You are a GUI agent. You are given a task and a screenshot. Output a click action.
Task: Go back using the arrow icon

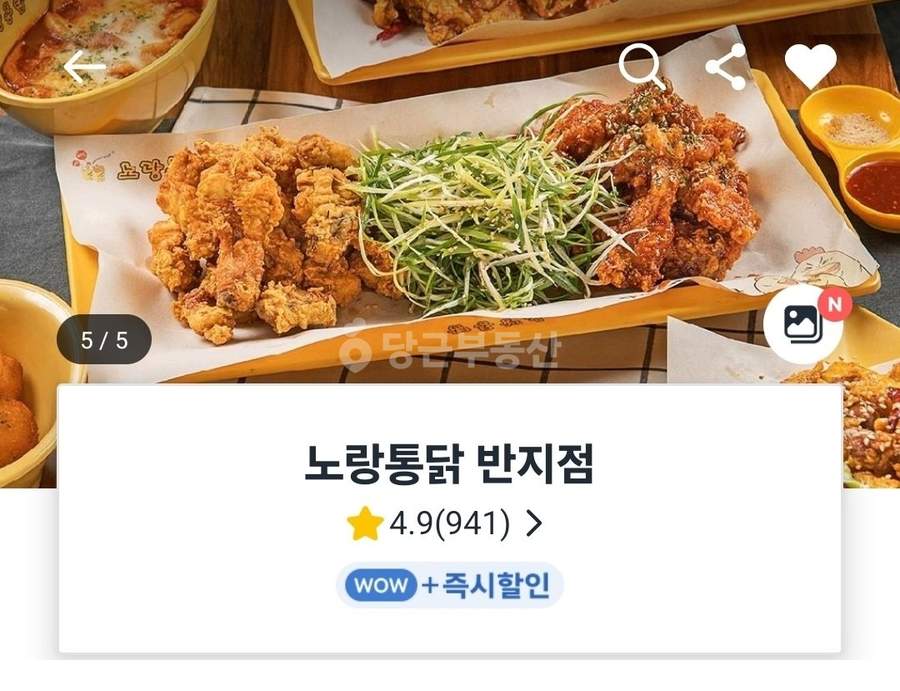85,67
